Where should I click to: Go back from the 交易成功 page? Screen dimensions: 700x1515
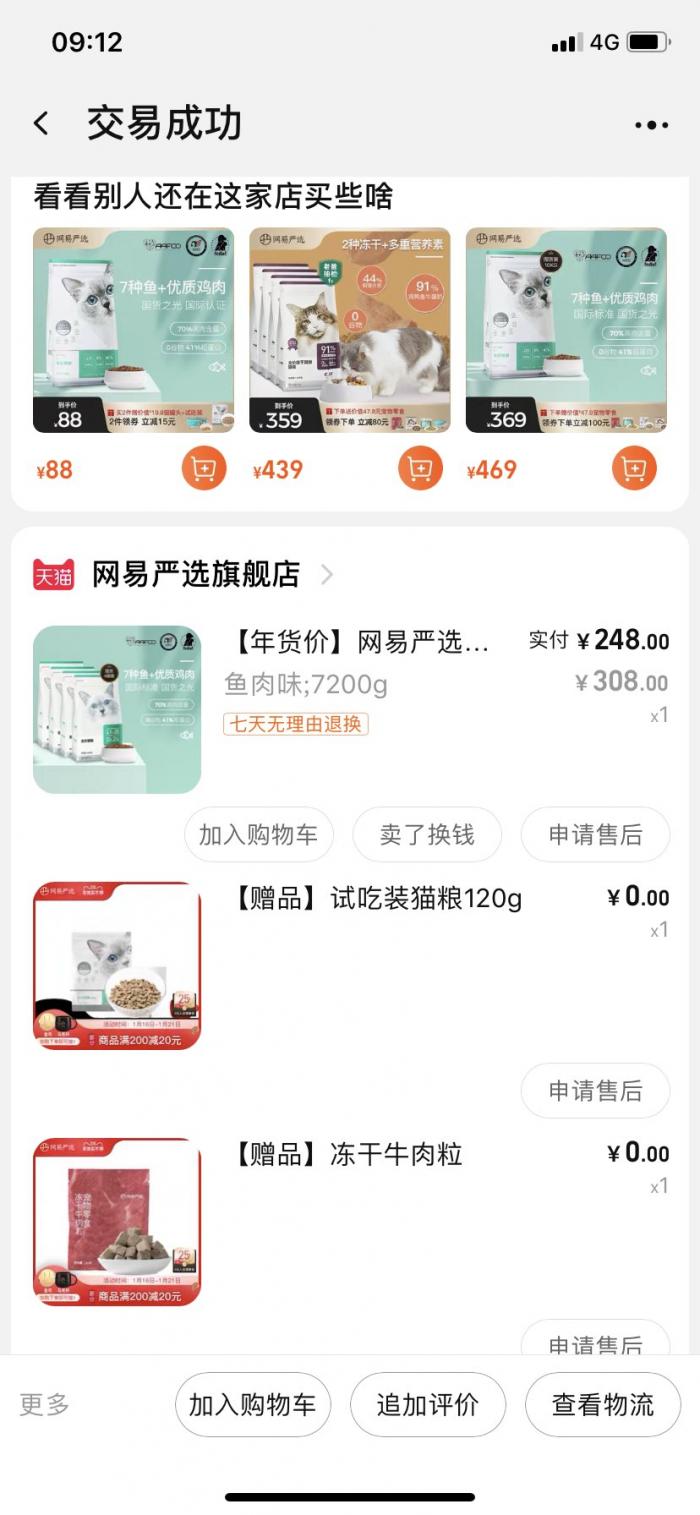[41, 124]
